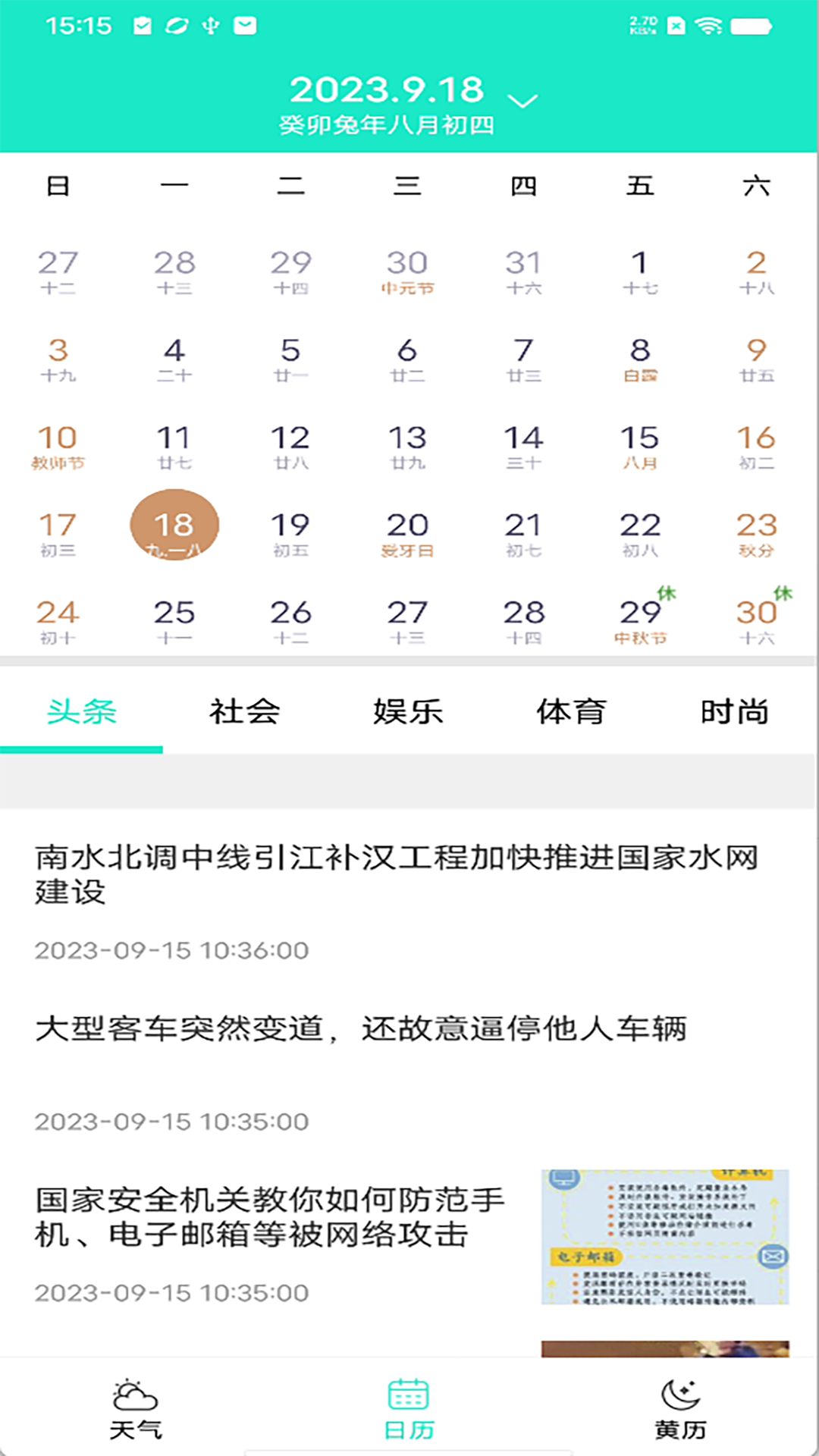Expand the date picker chevron below 2023.9.18
This screenshot has height=1456, width=819.
tap(522, 101)
